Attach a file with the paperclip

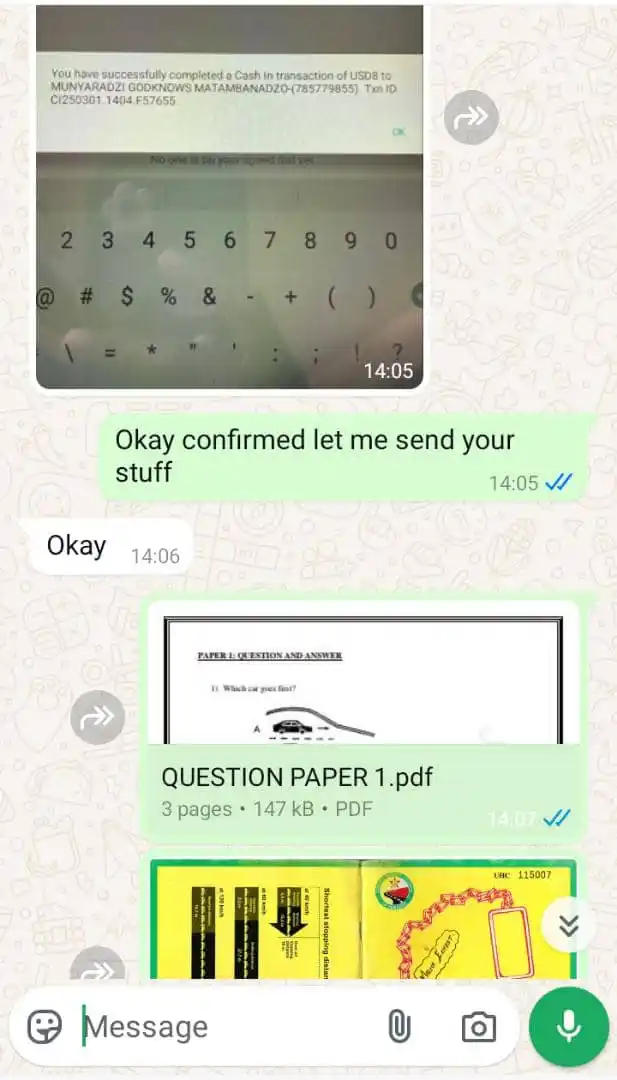(399, 1027)
